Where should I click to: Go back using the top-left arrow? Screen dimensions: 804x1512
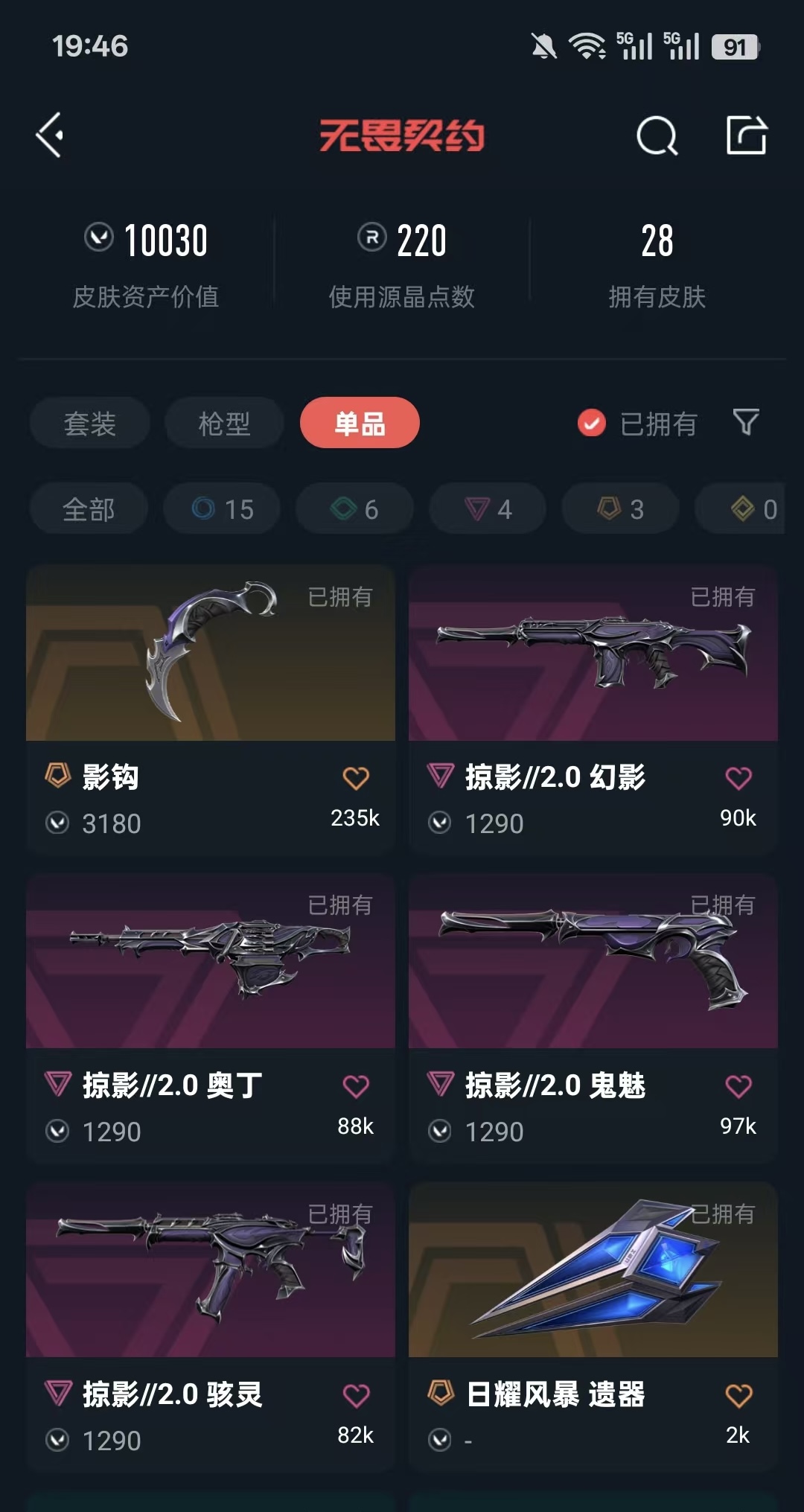click(x=50, y=135)
